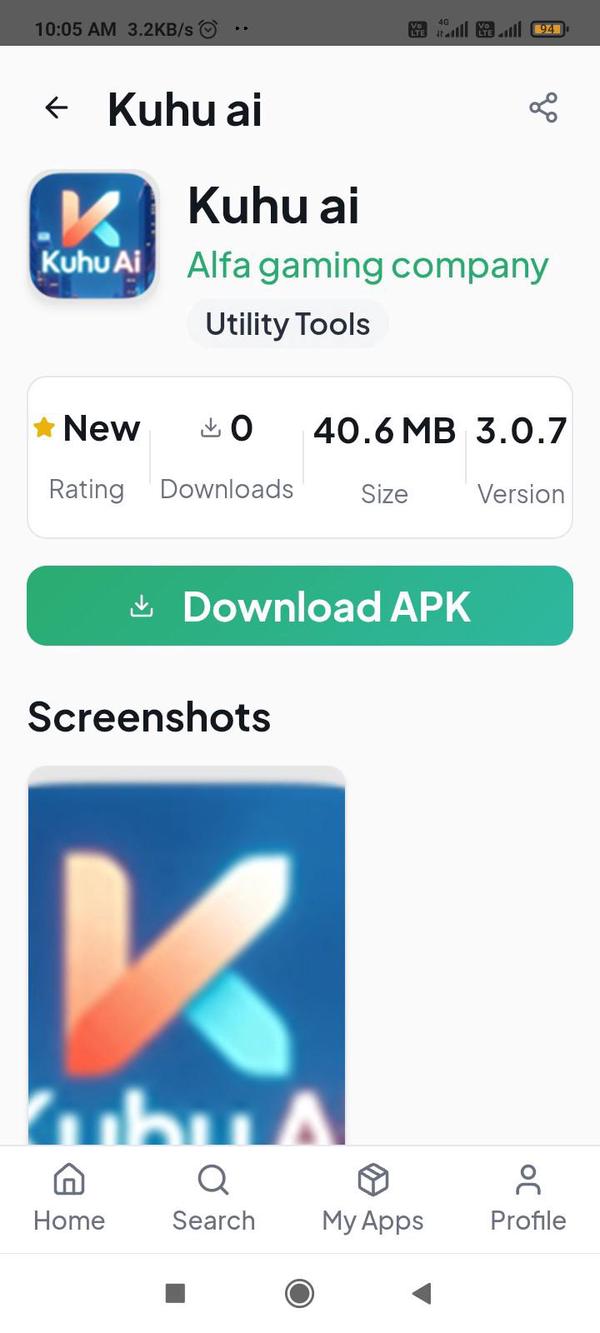Switch to the Home tab
The width and height of the screenshot is (600, 1333).
coord(69,1198)
